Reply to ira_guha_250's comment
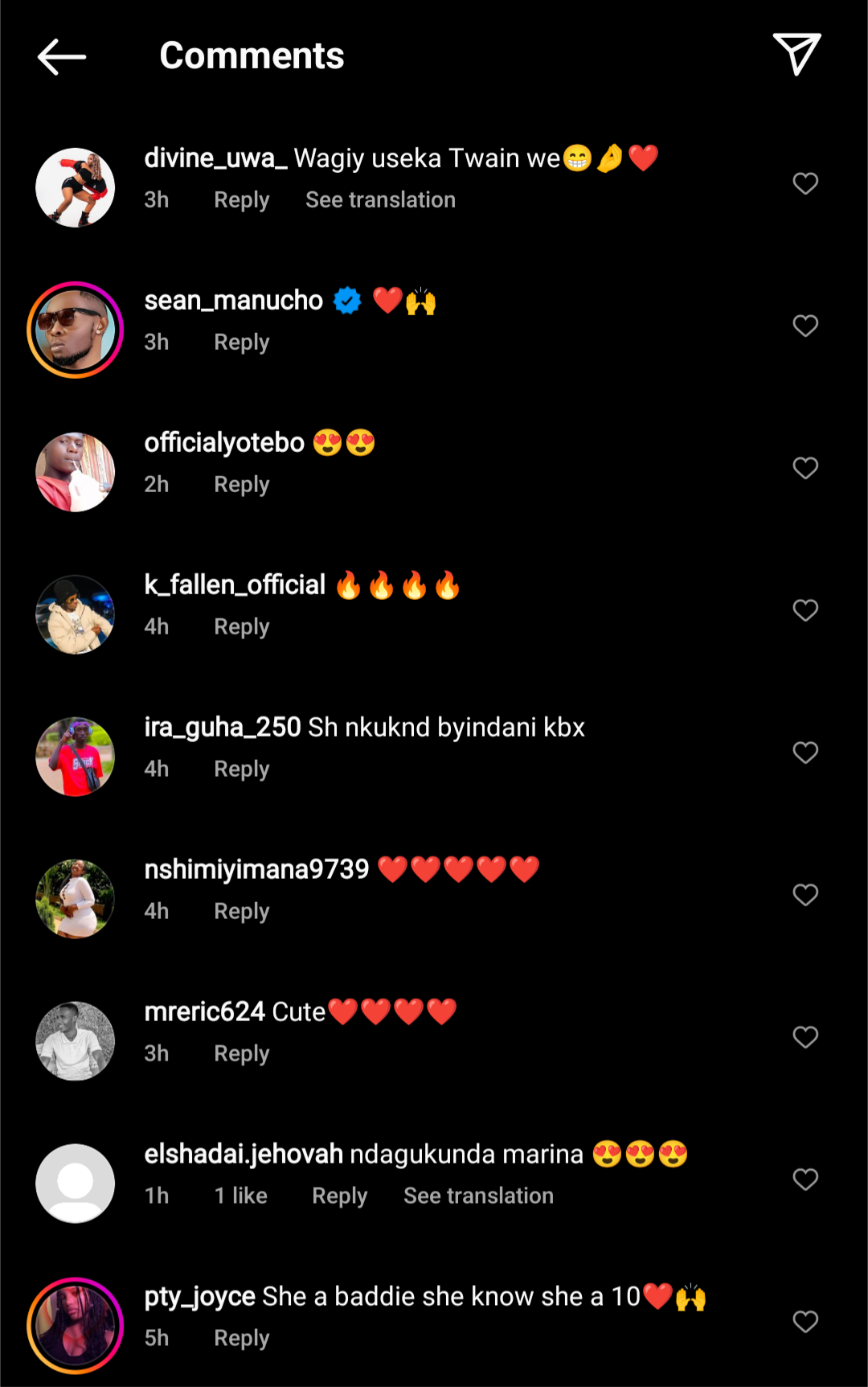The height and width of the screenshot is (1387, 868). (241, 769)
